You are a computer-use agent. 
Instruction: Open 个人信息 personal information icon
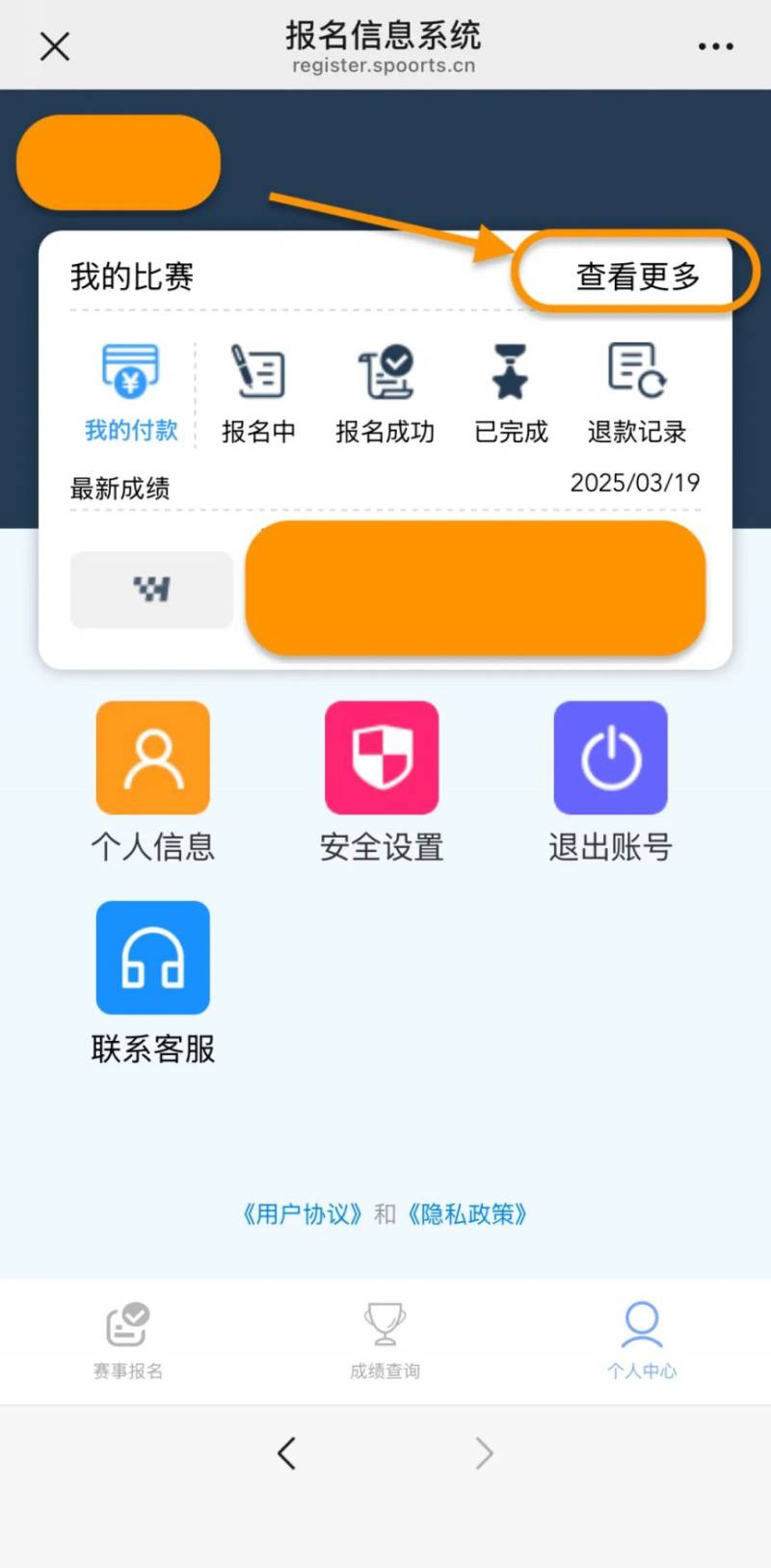pyautogui.click(x=152, y=757)
